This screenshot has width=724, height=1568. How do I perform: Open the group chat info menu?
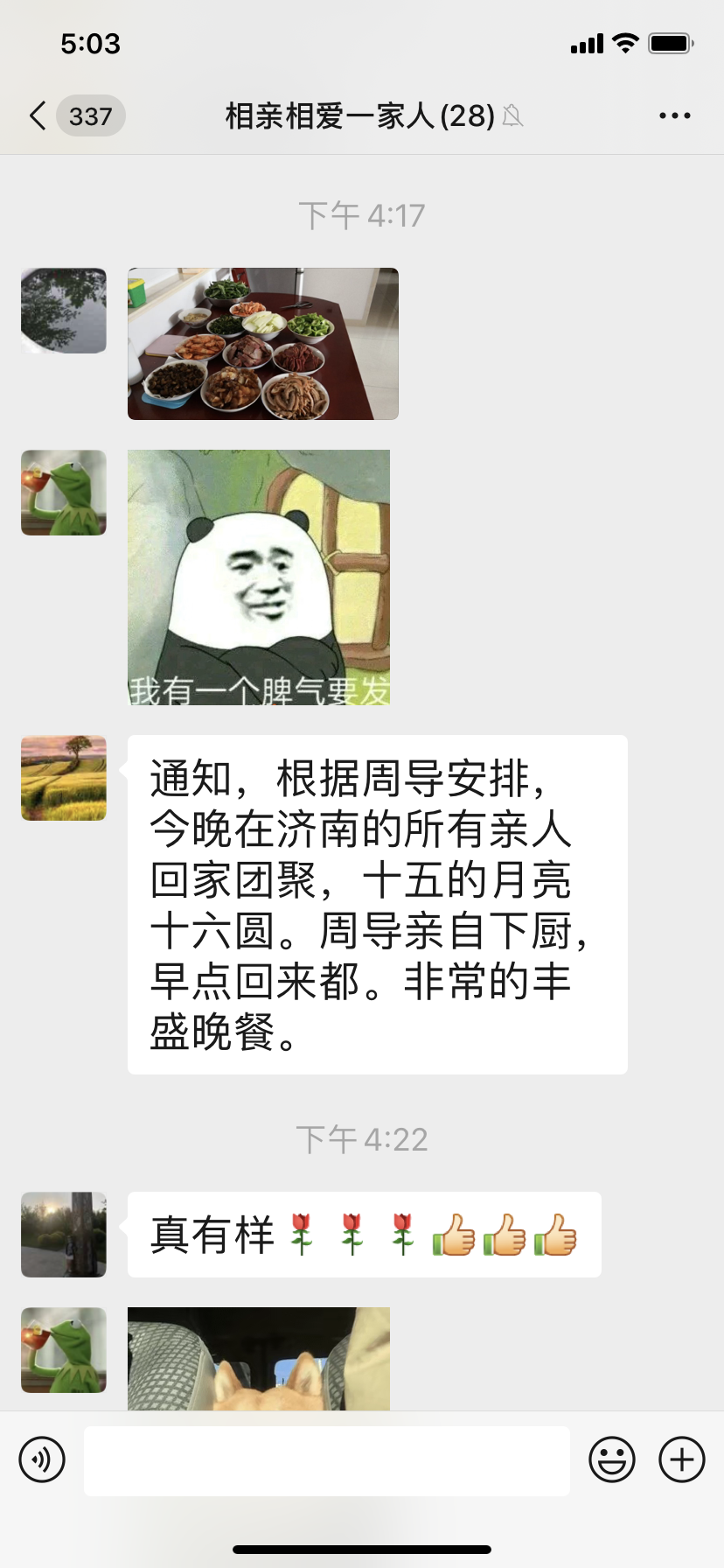click(674, 115)
